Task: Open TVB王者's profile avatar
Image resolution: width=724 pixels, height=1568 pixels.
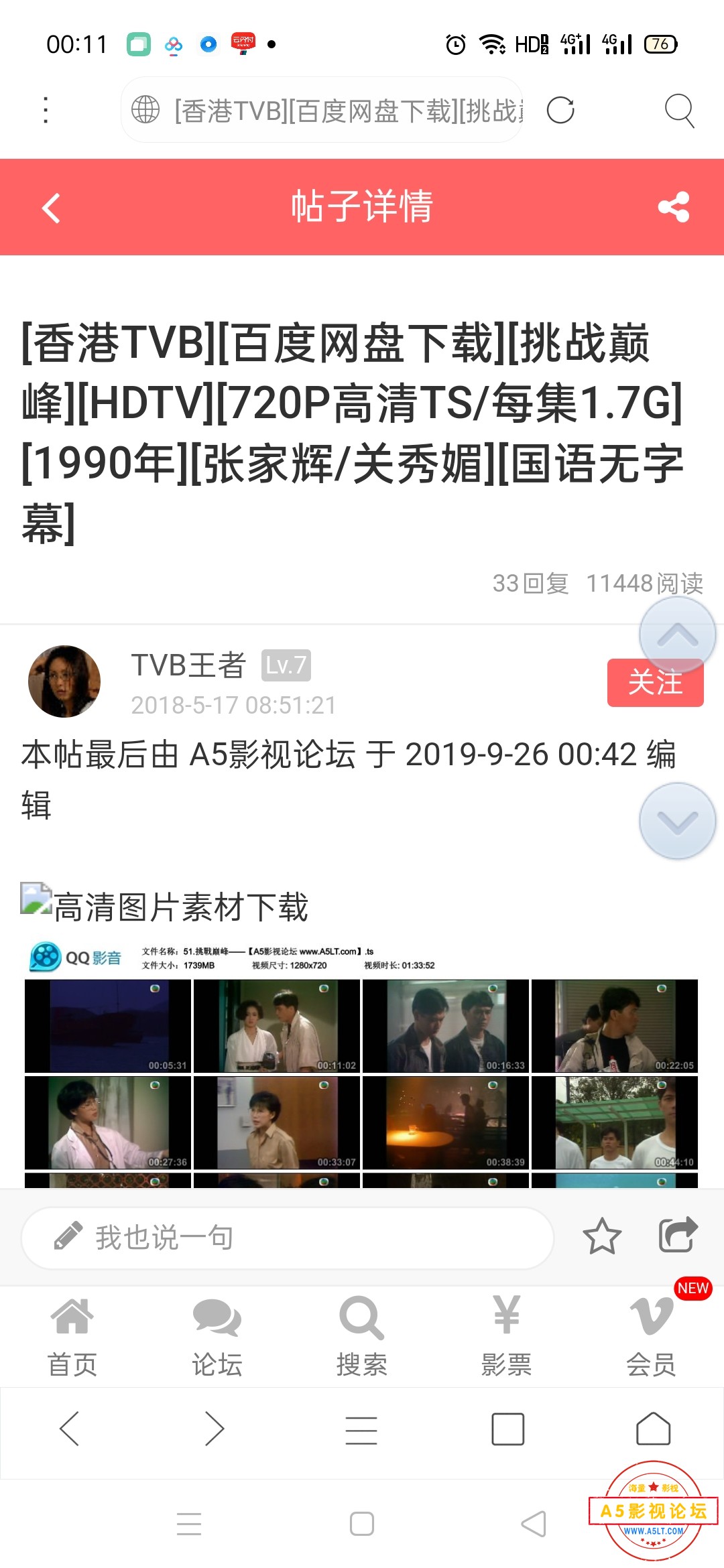Action: (64, 681)
